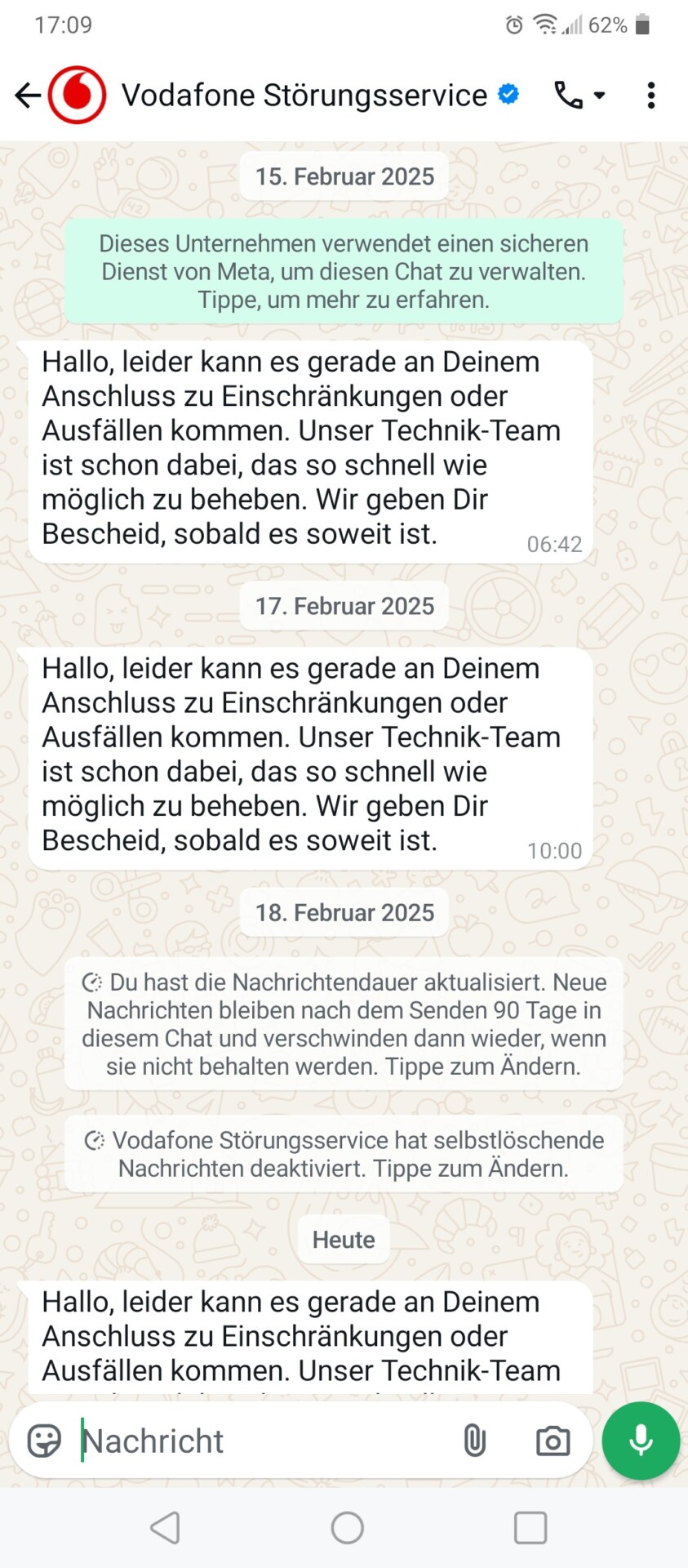
Task: Tap the 90-day message duration notice
Action: pyautogui.click(x=344, y=1024)
